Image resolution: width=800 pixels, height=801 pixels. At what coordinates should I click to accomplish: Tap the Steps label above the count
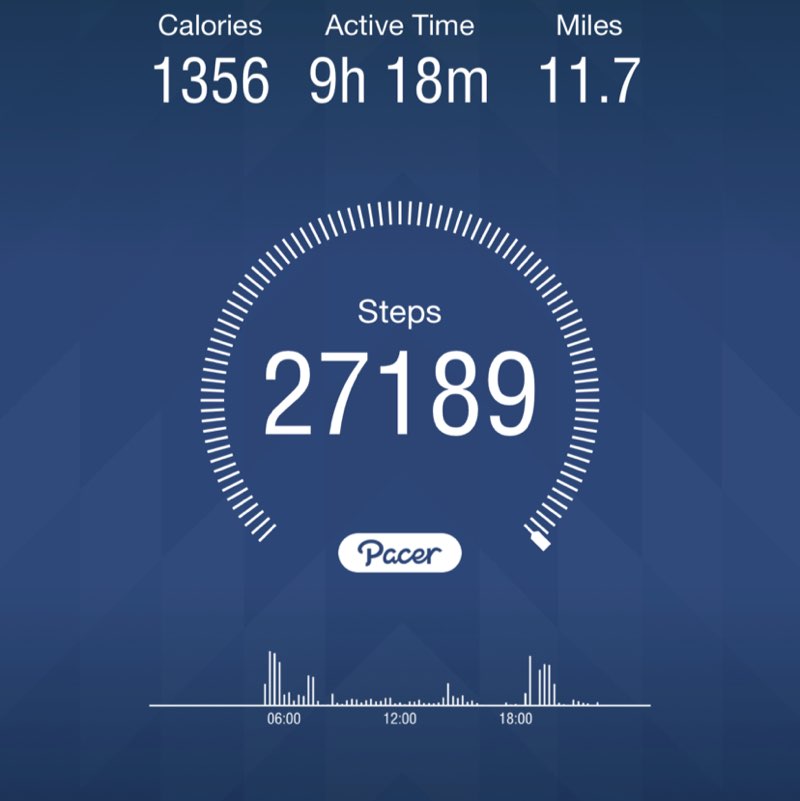[x=400, y=312]
